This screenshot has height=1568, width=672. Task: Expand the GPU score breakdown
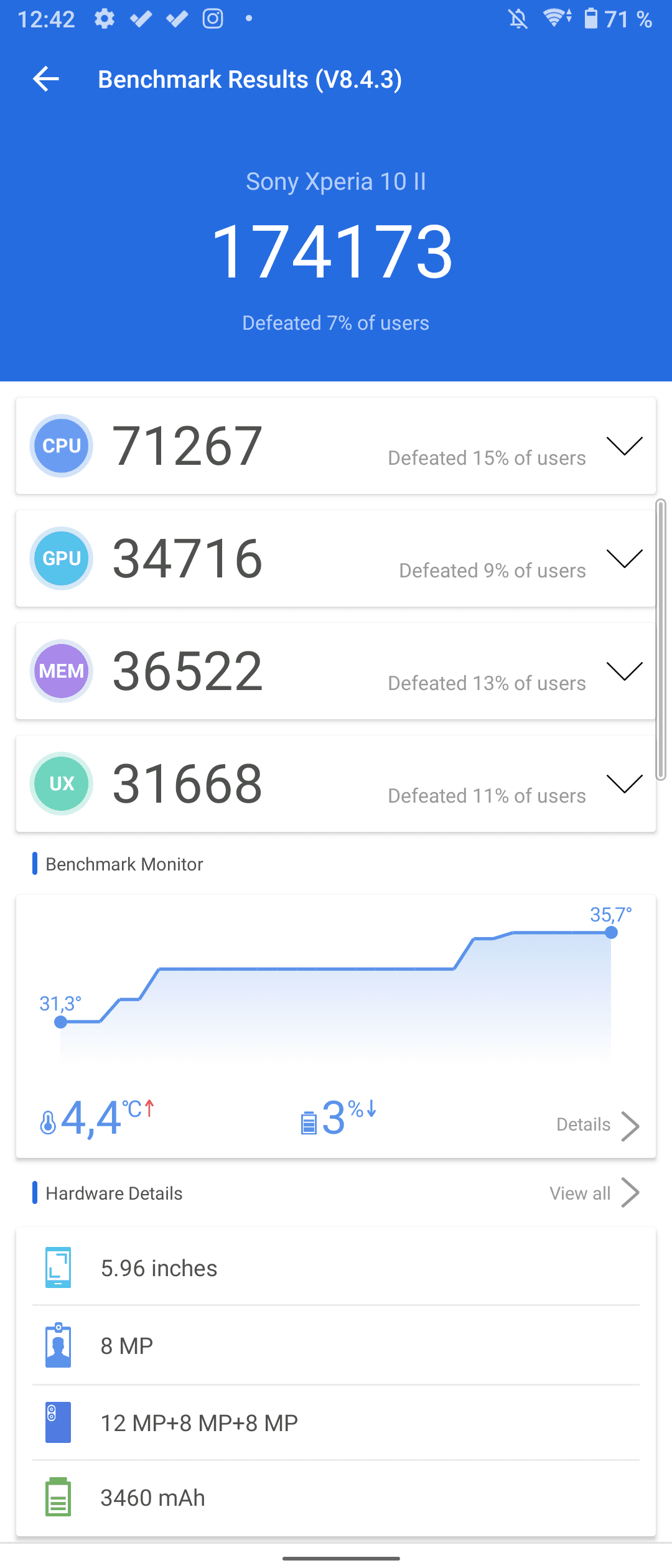[624, 558]
